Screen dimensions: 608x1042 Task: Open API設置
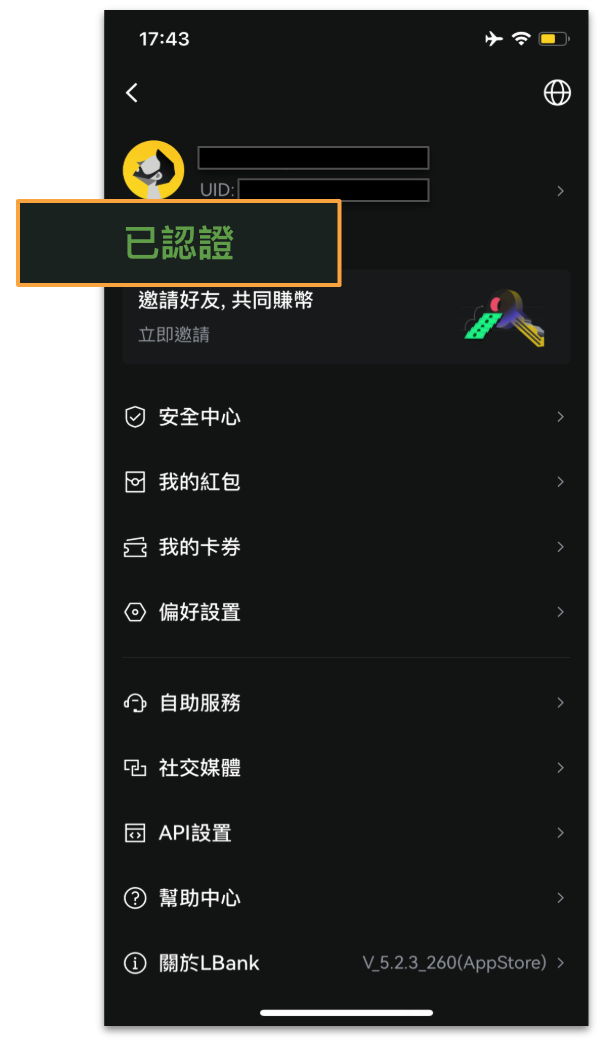[x=346, y=833]
